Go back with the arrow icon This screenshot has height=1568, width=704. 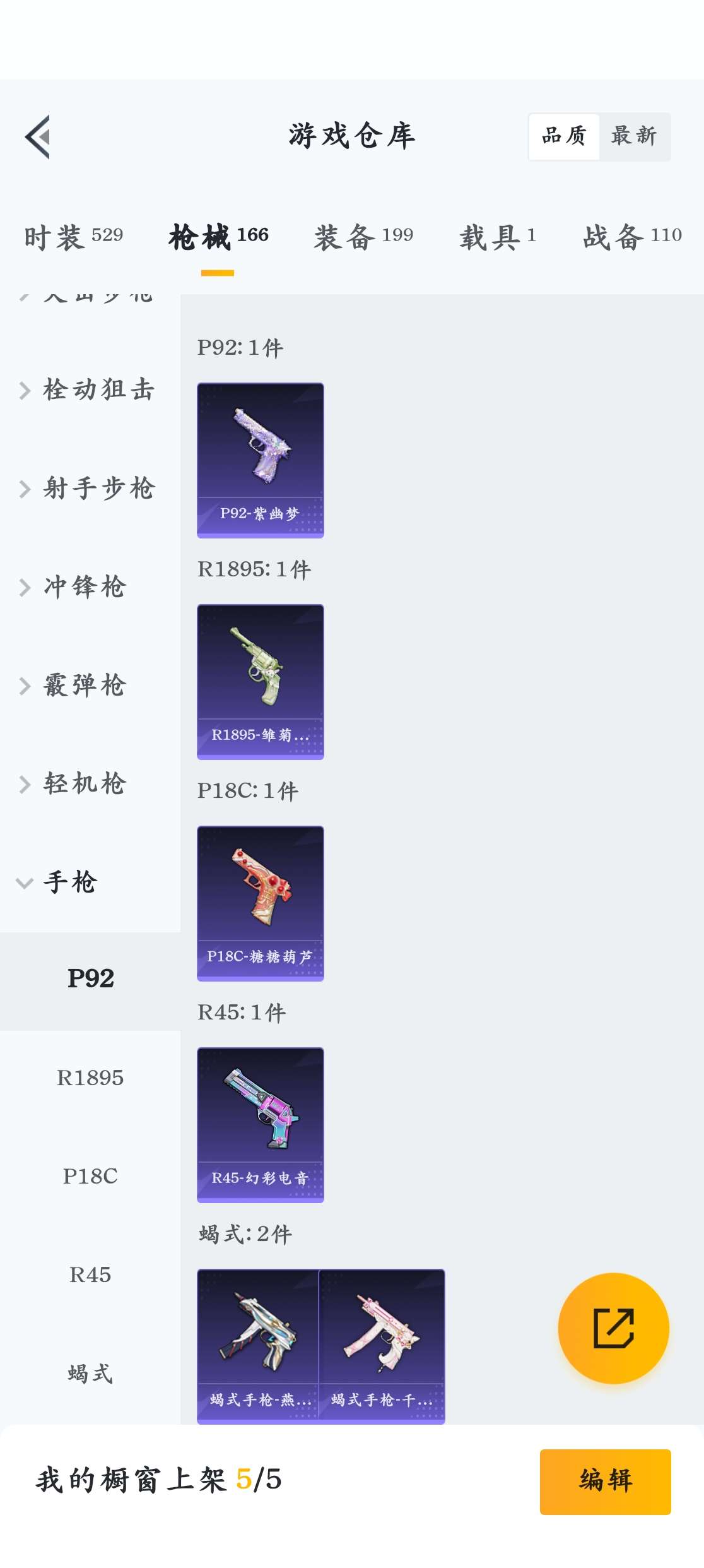point(38,136)
